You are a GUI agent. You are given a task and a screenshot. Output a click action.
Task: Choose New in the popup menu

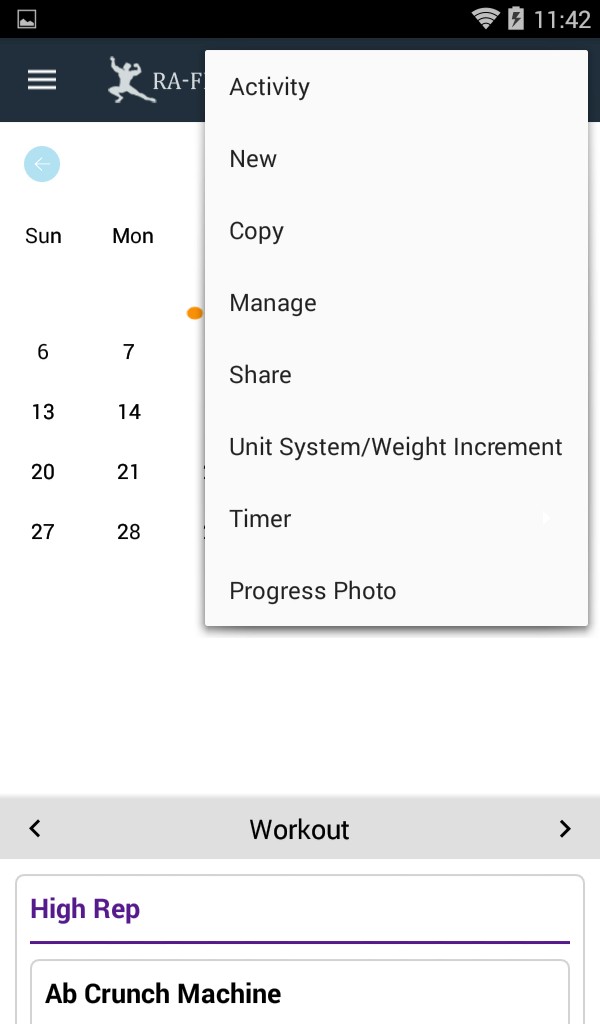click(396, 159)
